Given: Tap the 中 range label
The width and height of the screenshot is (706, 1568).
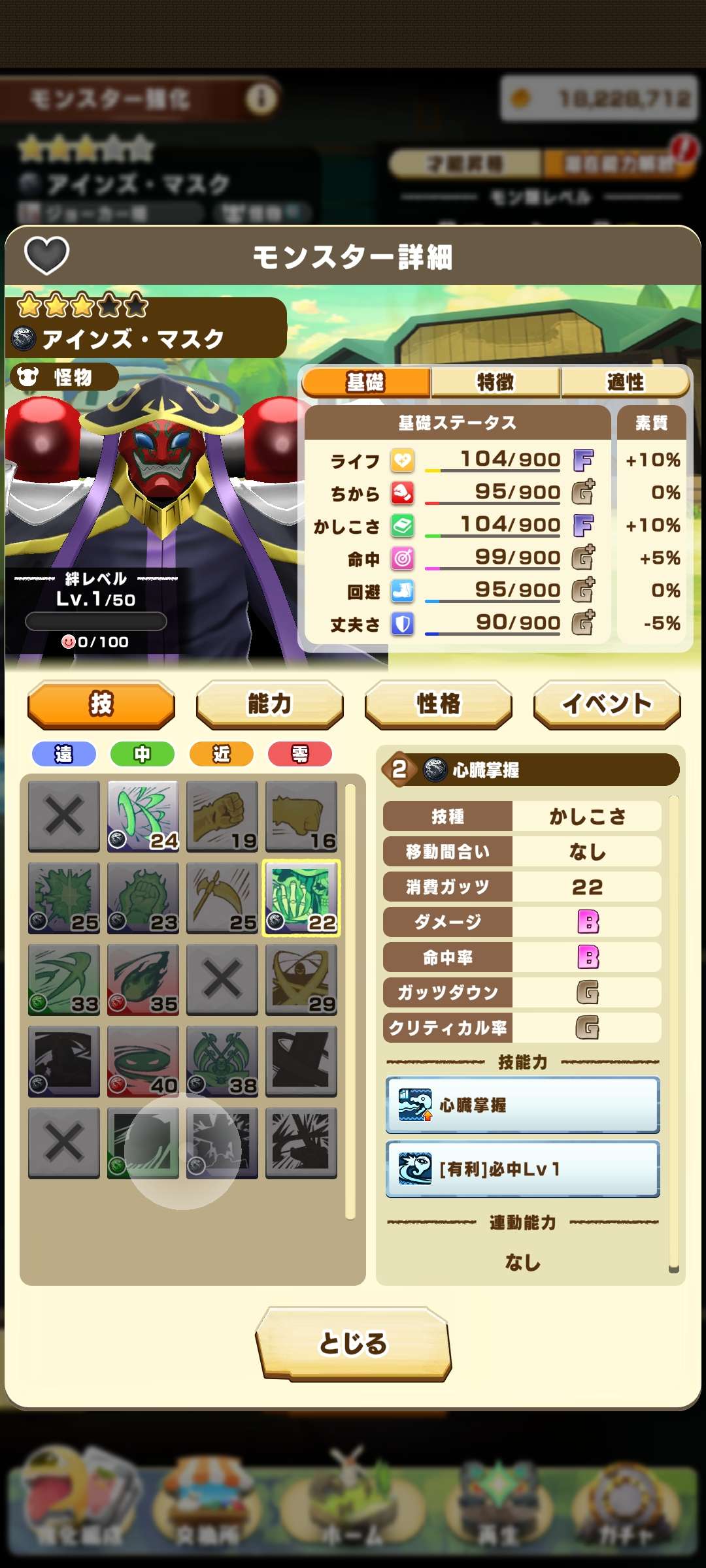Looking at the screenshot, I should click(142, 754).
